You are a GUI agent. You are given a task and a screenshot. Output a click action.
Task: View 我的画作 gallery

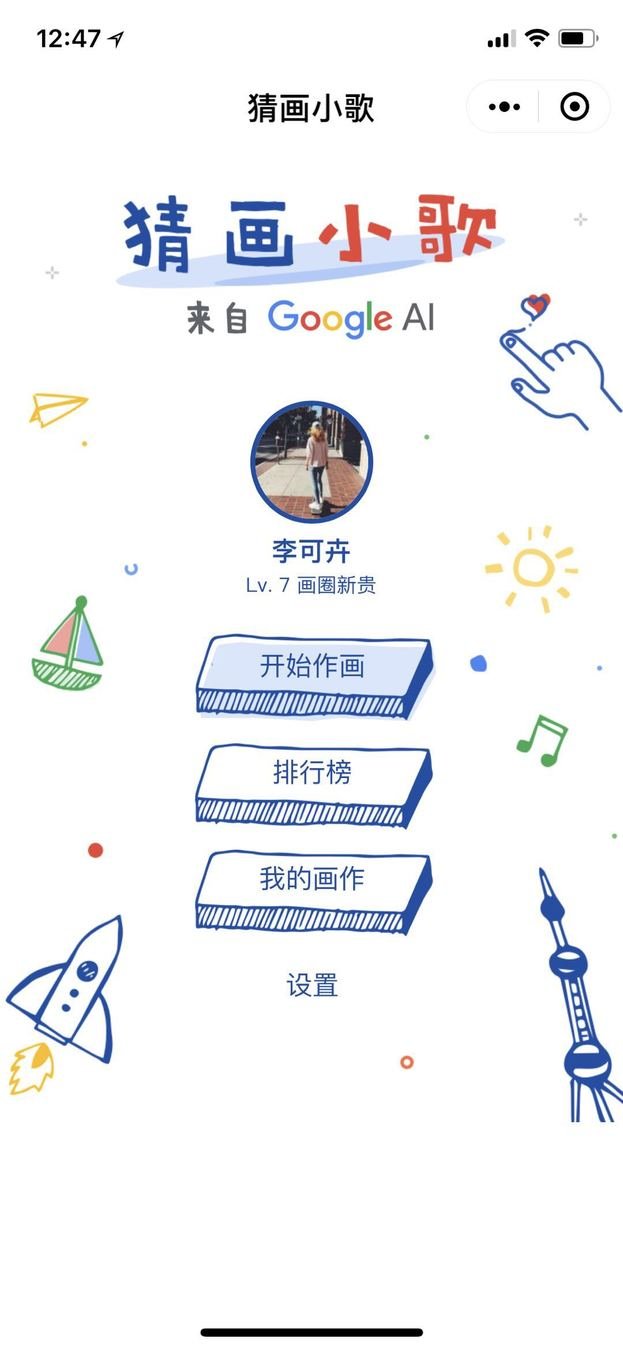coord(314,890)
